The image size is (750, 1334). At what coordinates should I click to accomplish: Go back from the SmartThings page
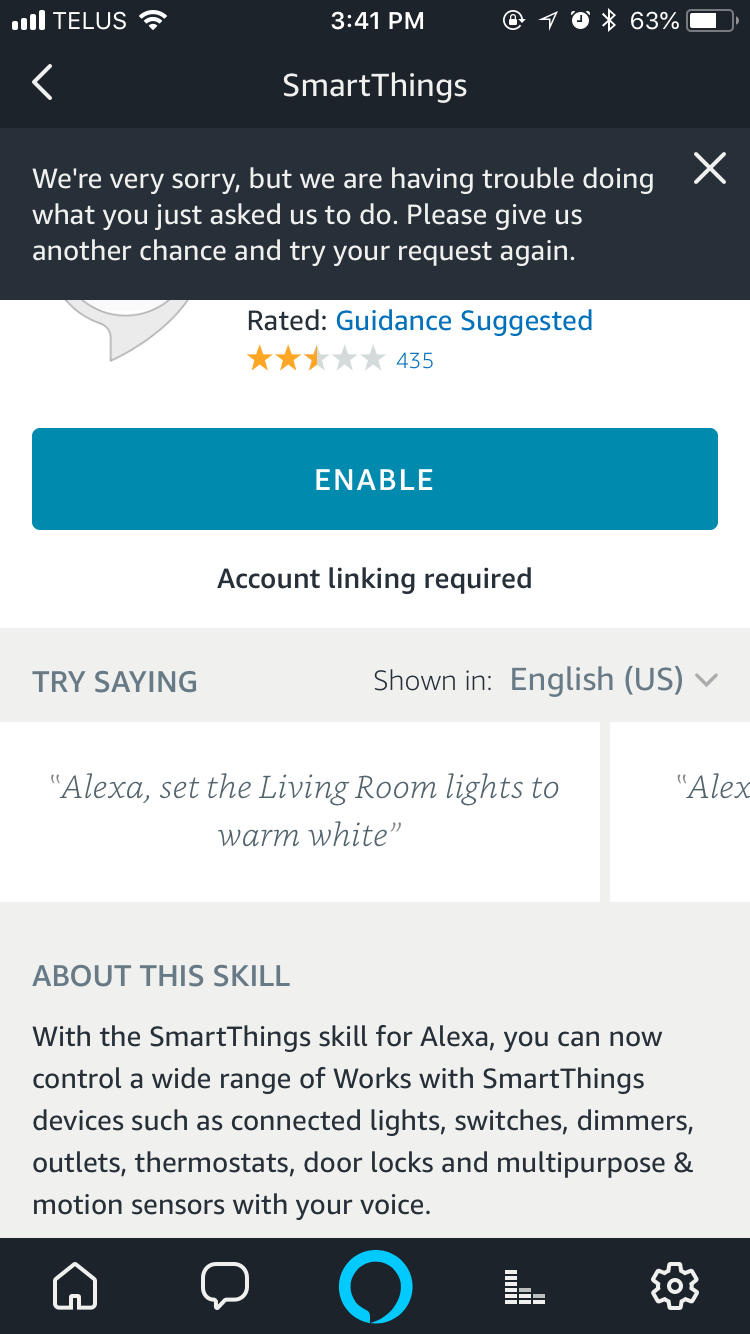coord(42,84)
